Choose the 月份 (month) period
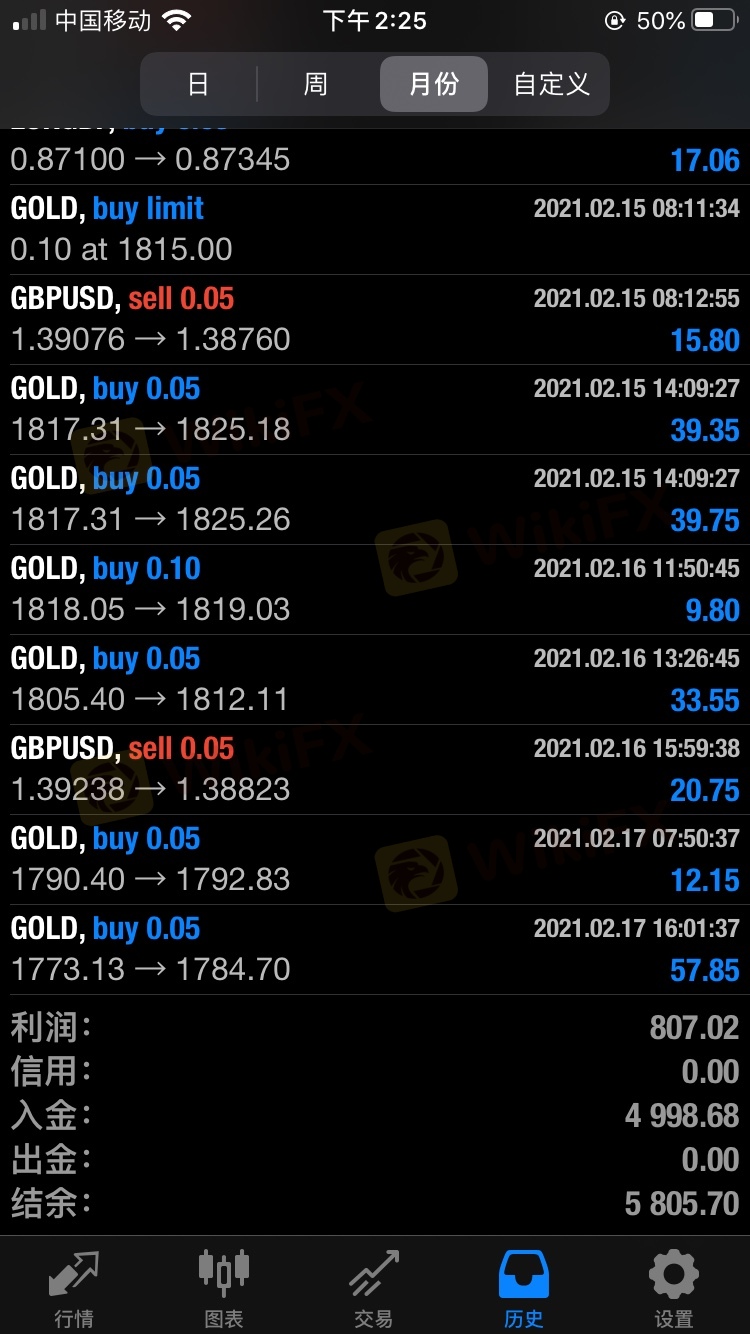The image size is (750, 1334). point(433,84)
